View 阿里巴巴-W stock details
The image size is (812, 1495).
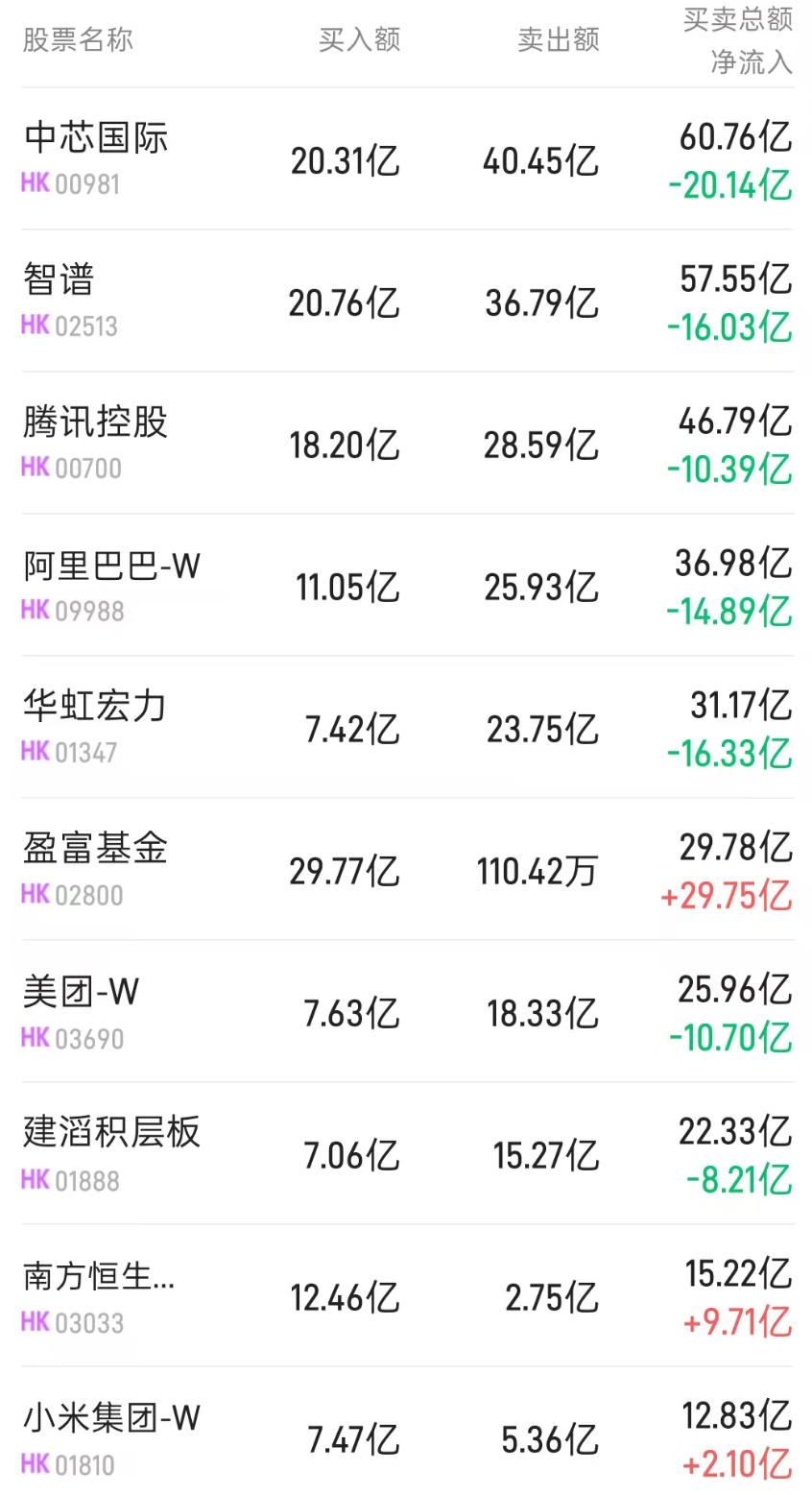406,585
